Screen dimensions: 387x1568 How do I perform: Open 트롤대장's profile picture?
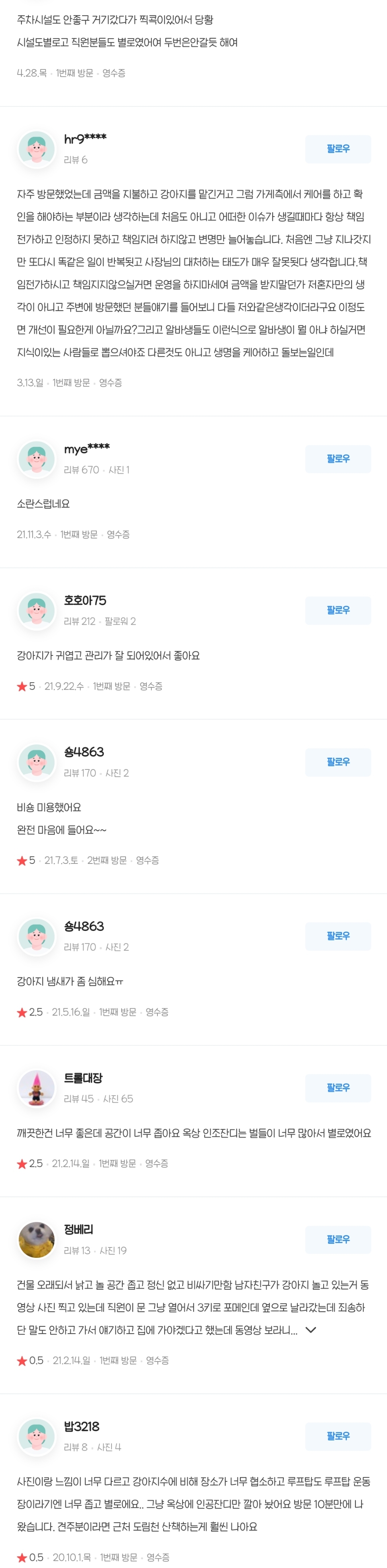tap(37, 1088)
